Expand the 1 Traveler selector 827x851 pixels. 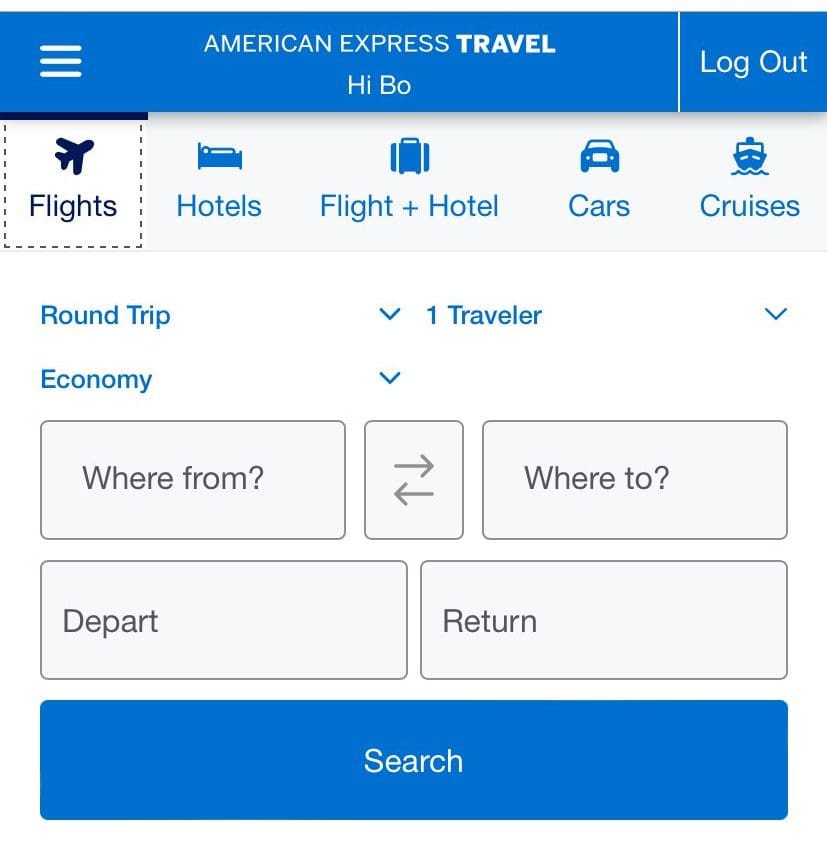[485, 315]
